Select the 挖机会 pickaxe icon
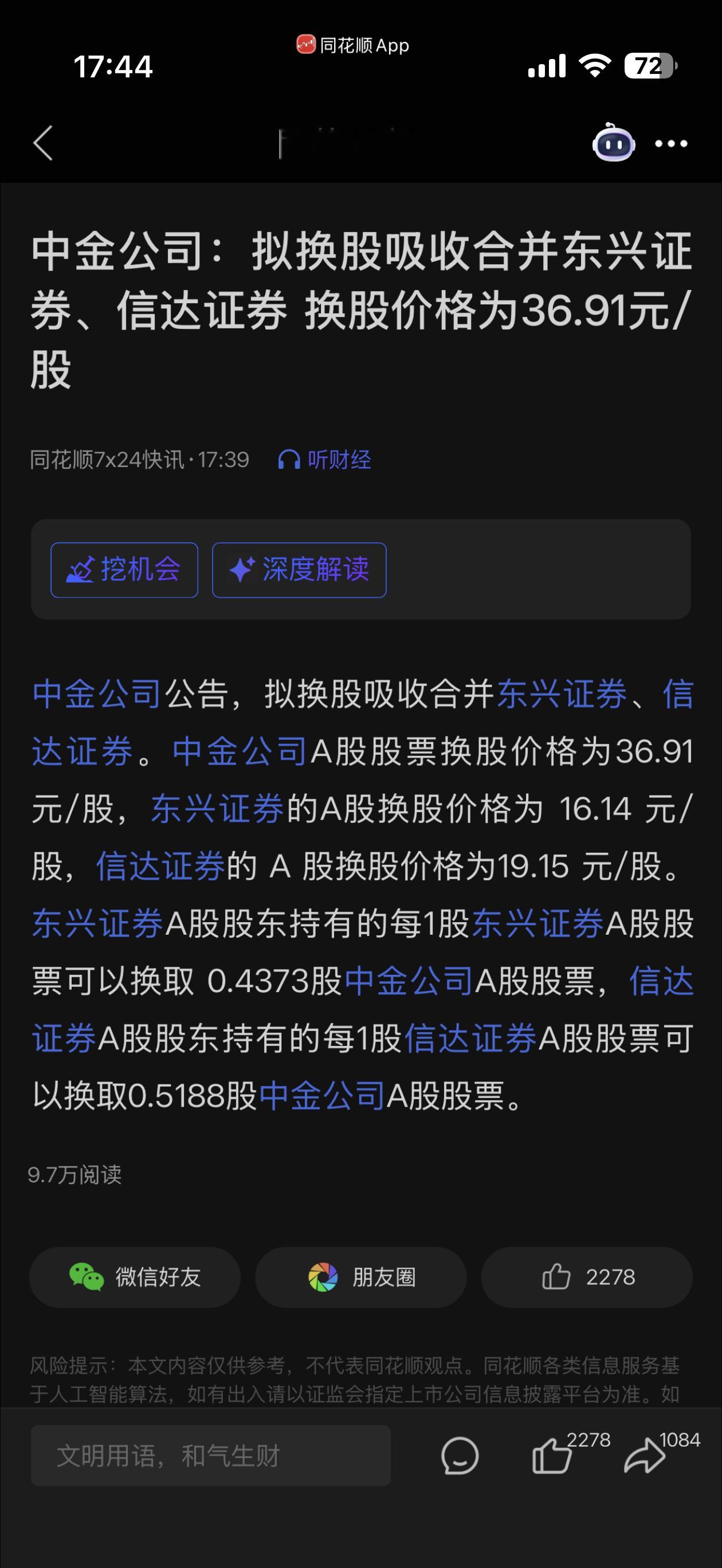Screen dimensions: 722x1568 [x=82, y=570]
